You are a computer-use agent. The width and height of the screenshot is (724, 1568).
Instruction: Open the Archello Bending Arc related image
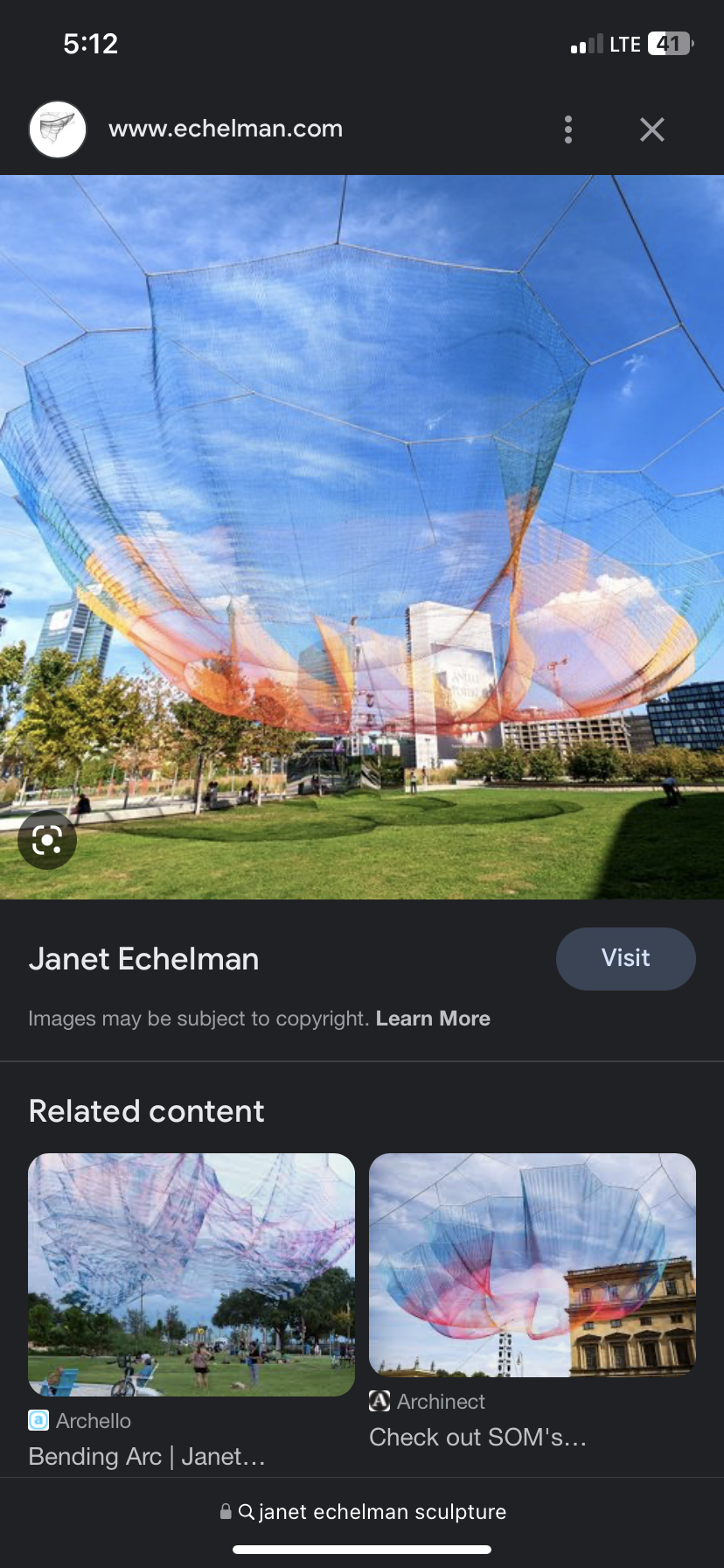click(191, 1274)
